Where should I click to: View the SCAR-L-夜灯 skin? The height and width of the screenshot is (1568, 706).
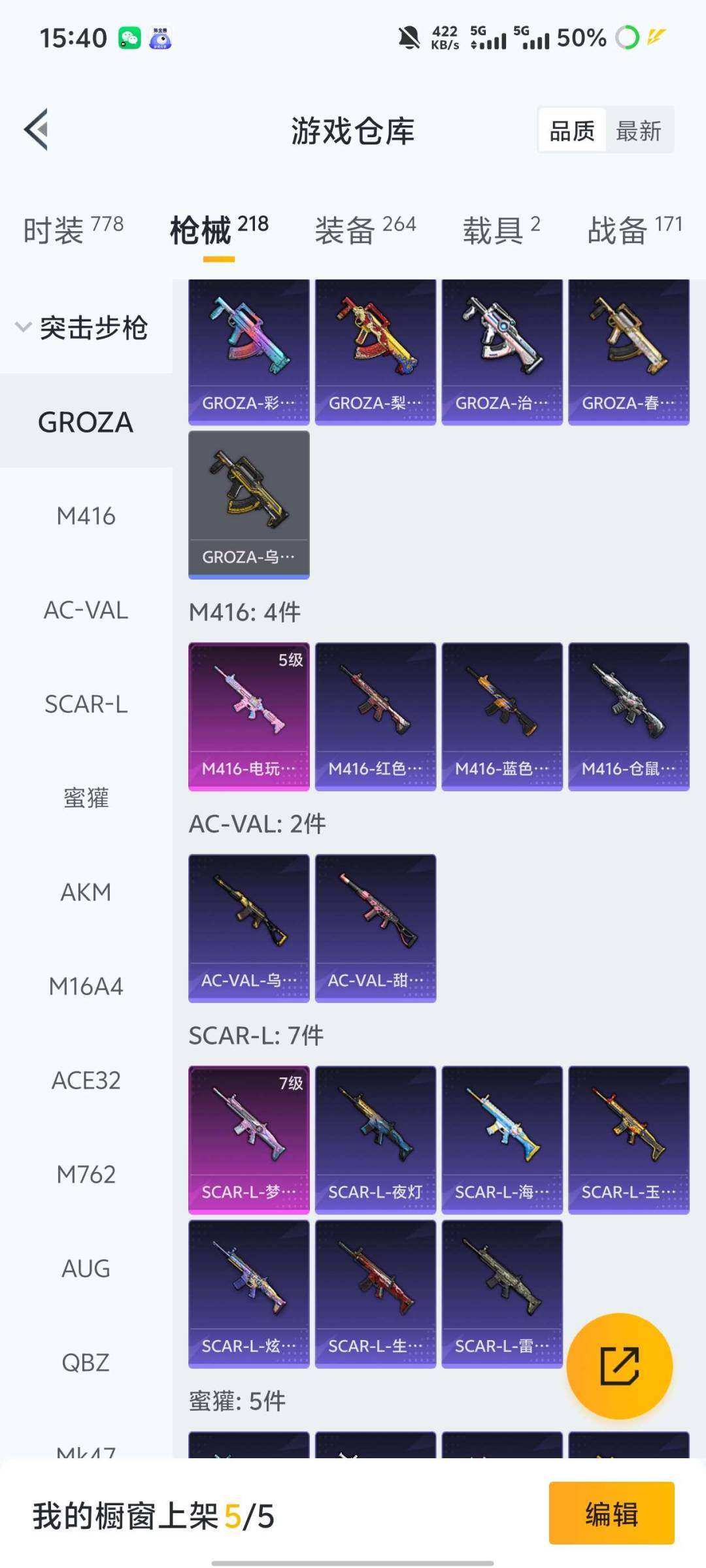pos(375,1139)
